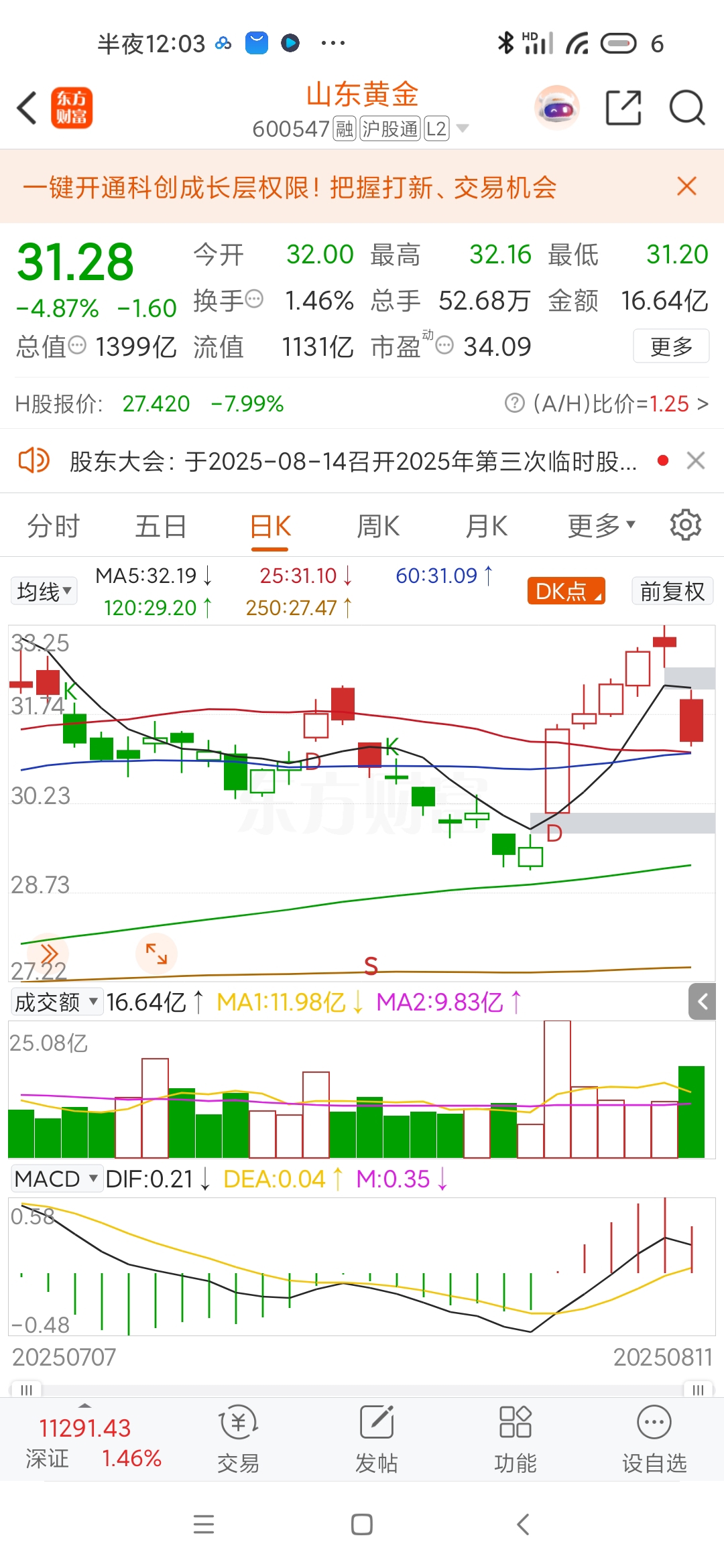Tap 更多 for more quote data
This screenshot has width=724, height=1568.
point(671,346)
